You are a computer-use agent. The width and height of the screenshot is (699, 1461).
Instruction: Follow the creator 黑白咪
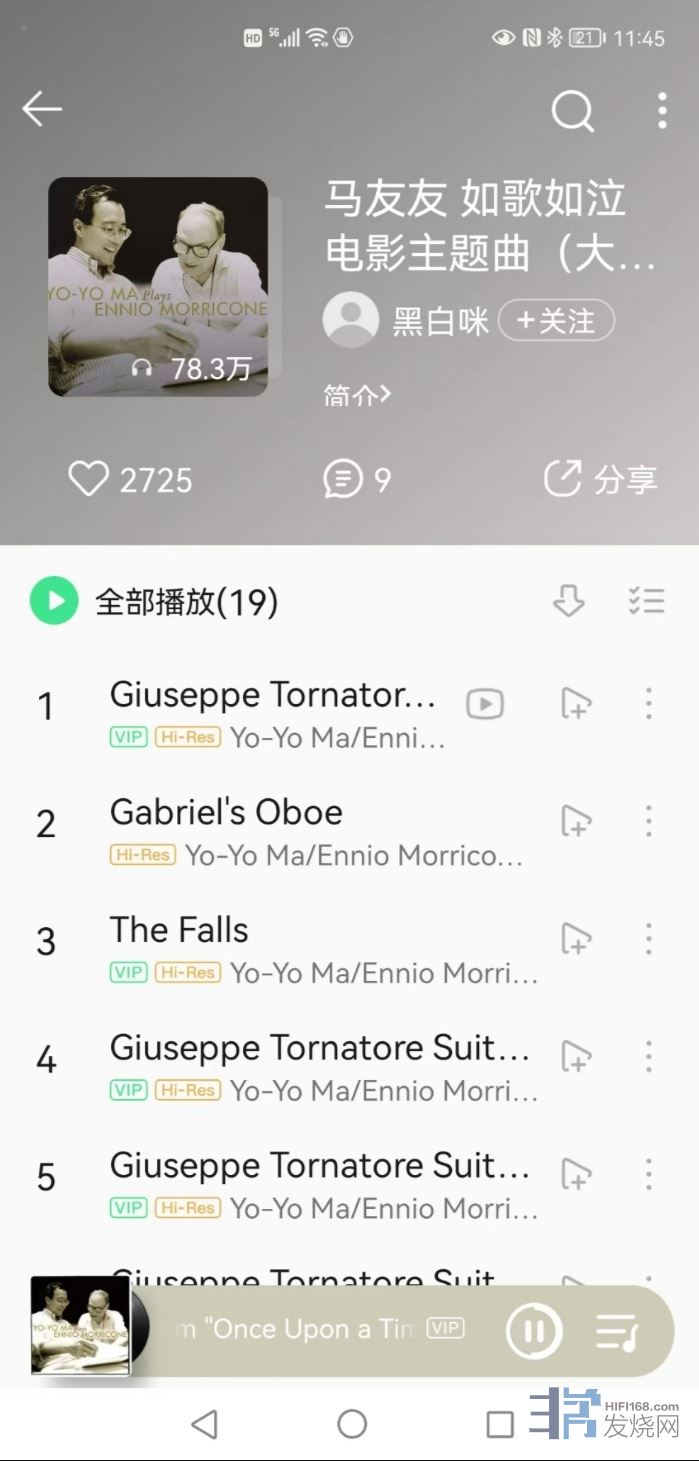tap(556, 321)
